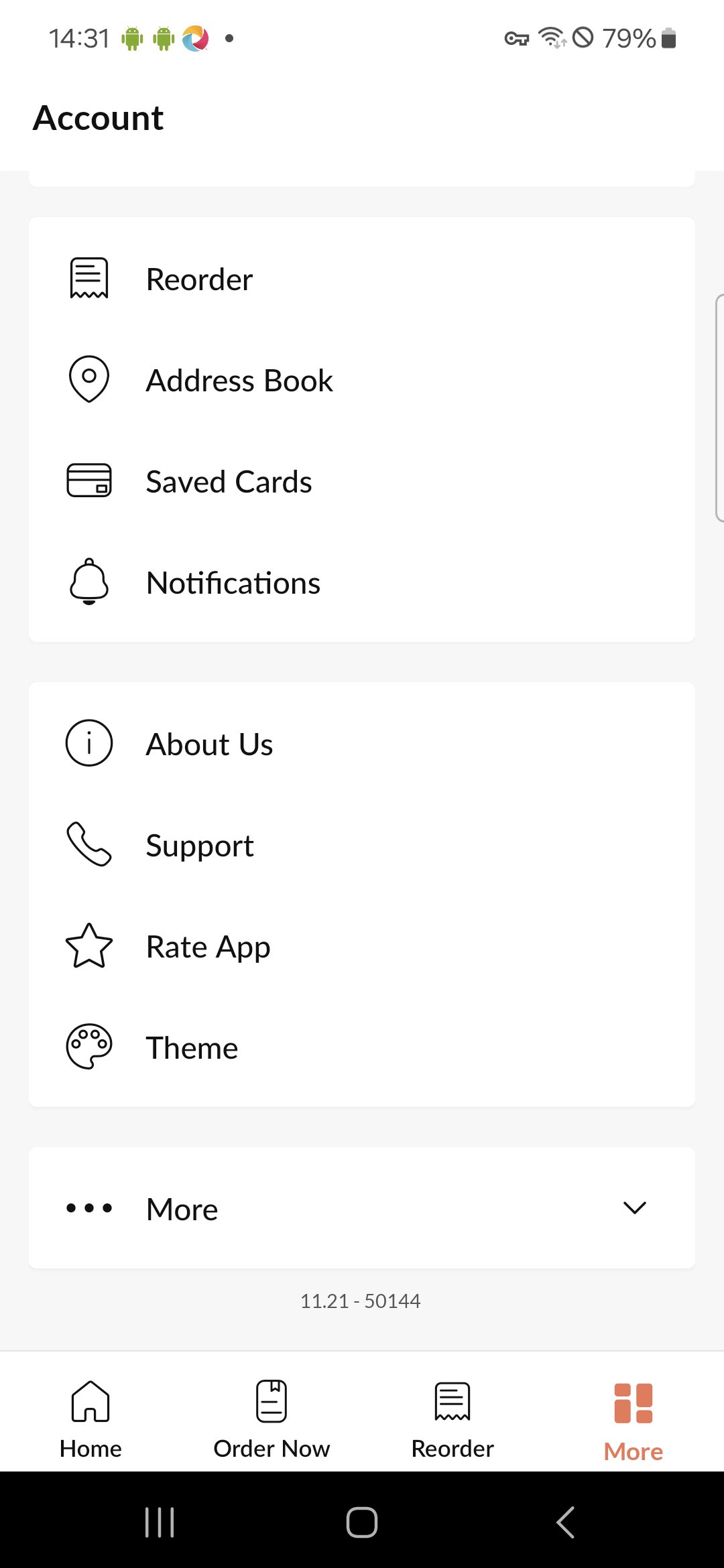This screenshot has width=724, height=1568.
Task: Open the About Us page
Action: tap(209, 744)
